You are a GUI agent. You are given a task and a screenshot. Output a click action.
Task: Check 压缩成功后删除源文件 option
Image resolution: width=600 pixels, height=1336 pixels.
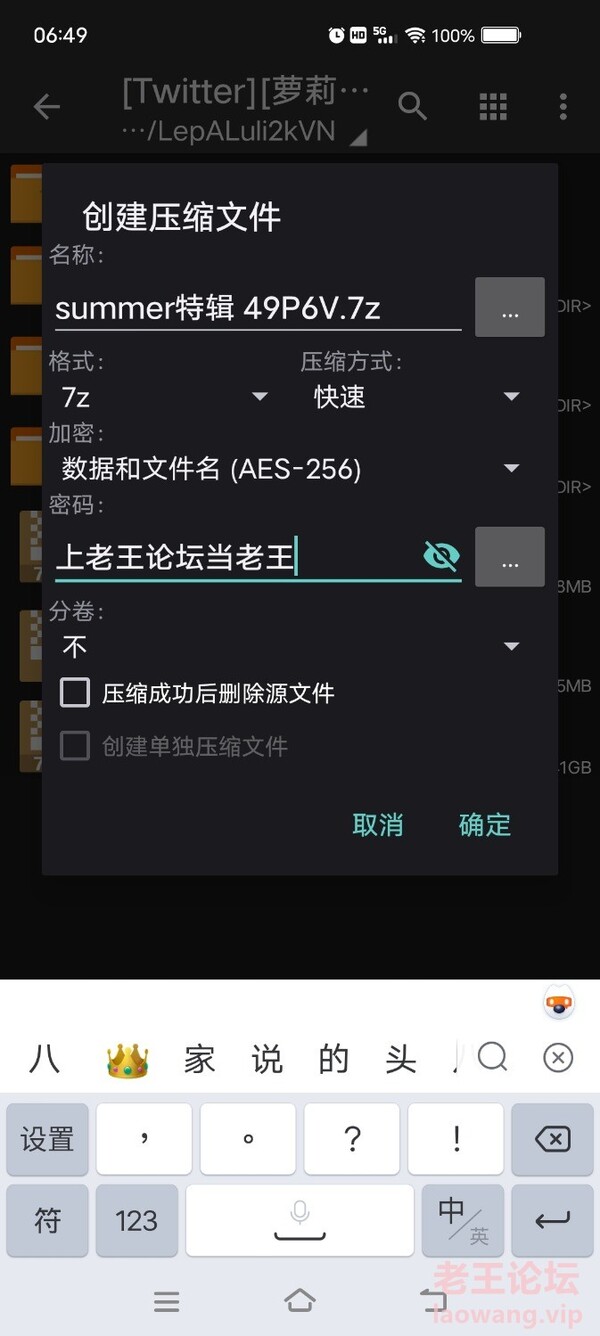(75, 693)
